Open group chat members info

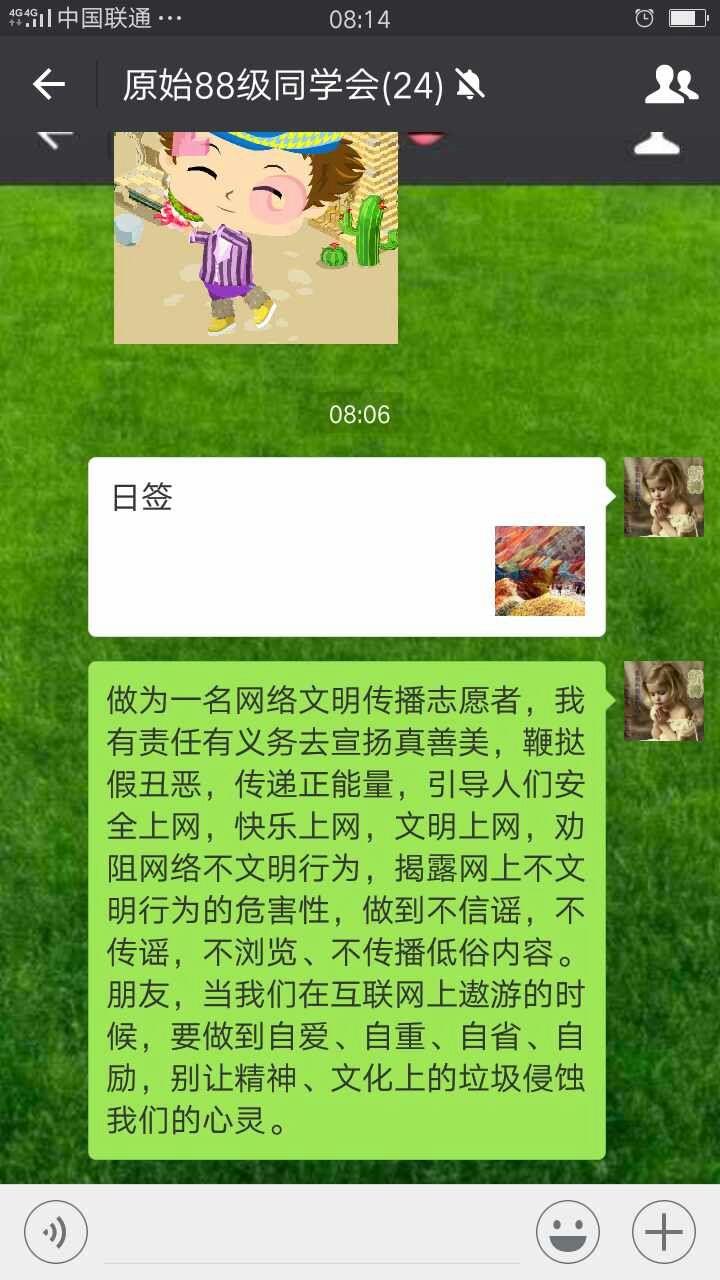671,85
